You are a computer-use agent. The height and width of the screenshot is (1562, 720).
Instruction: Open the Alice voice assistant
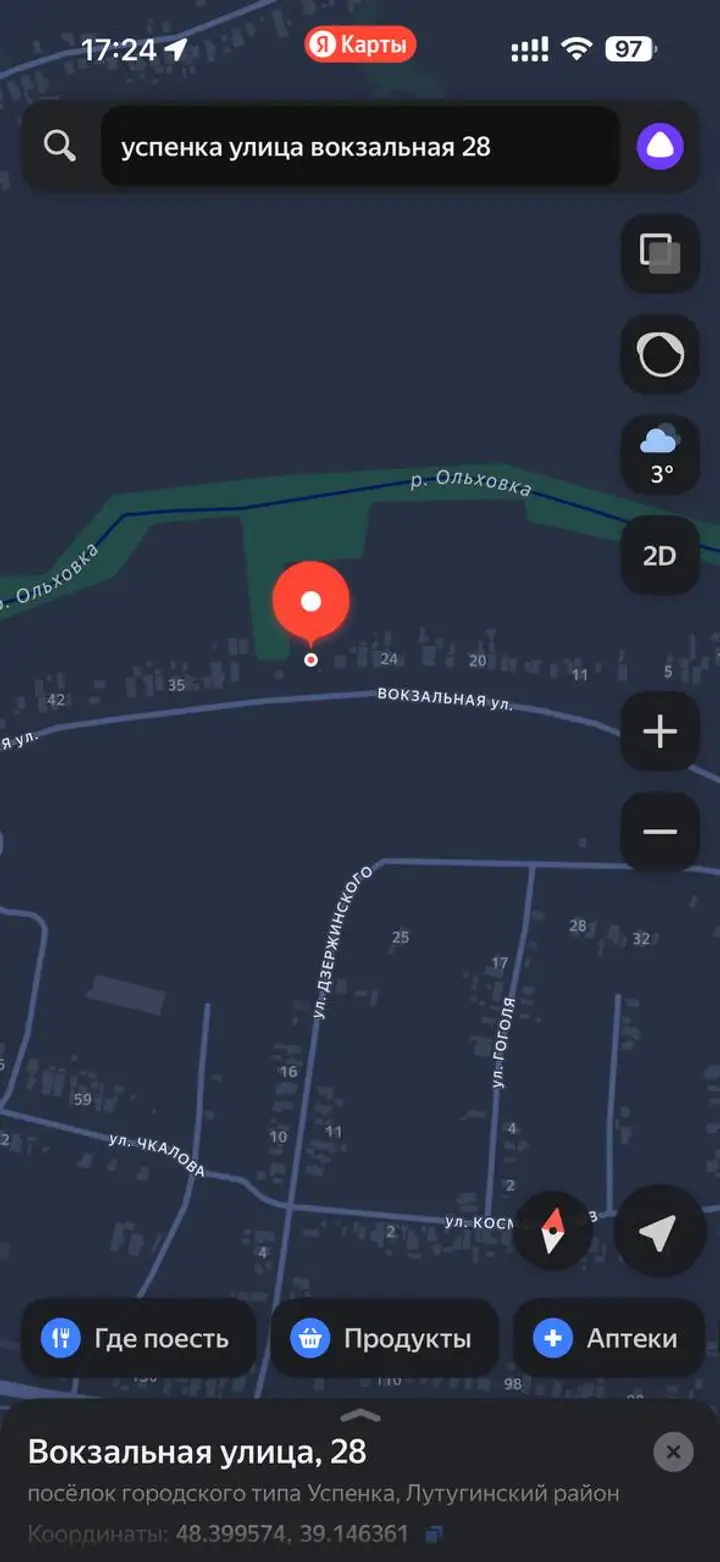[x=660, y=147]
